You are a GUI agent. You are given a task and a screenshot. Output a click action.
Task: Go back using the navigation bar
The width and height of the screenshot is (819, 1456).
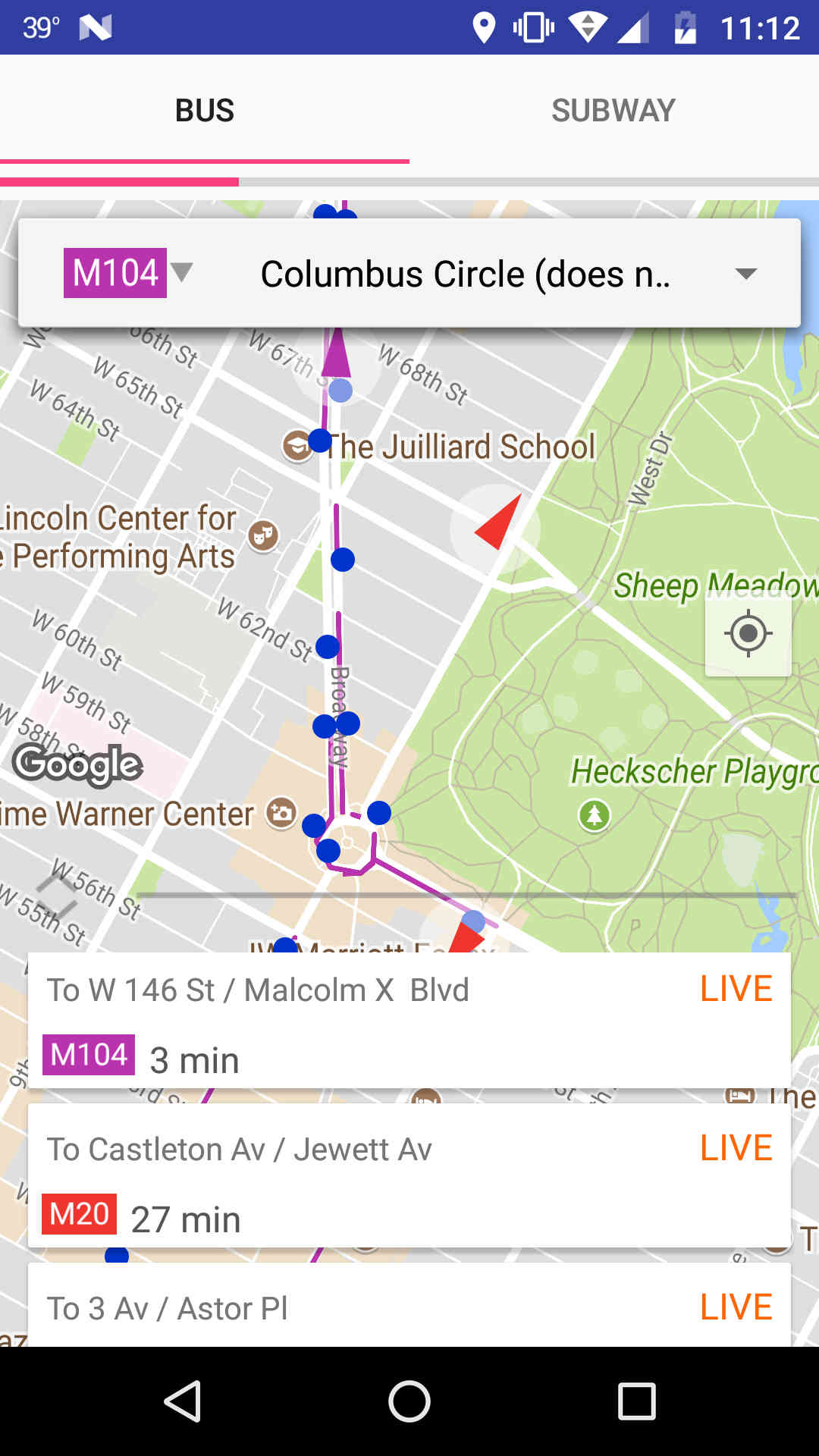click(182, 1401)
